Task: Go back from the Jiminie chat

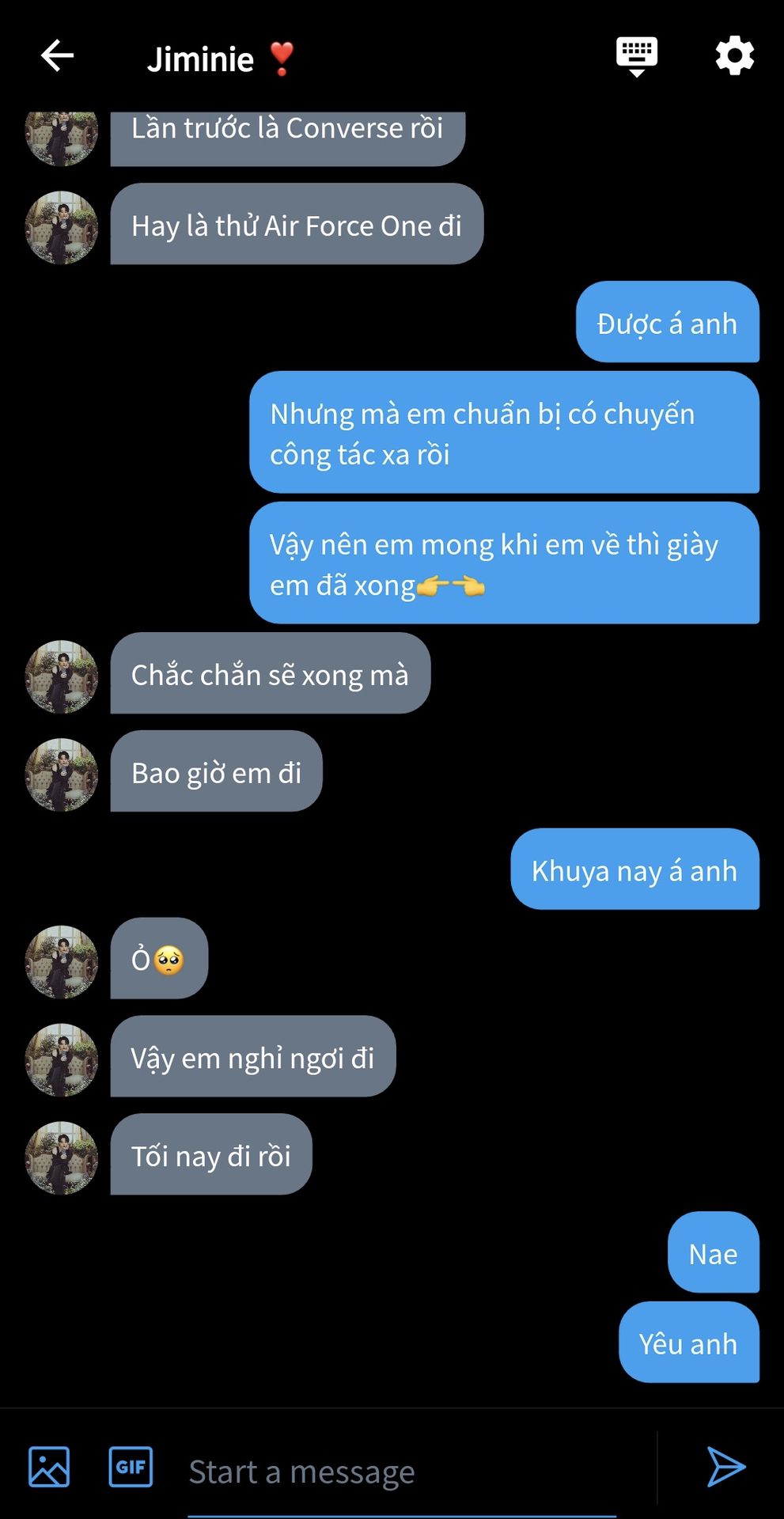Action: coord(57,56)
